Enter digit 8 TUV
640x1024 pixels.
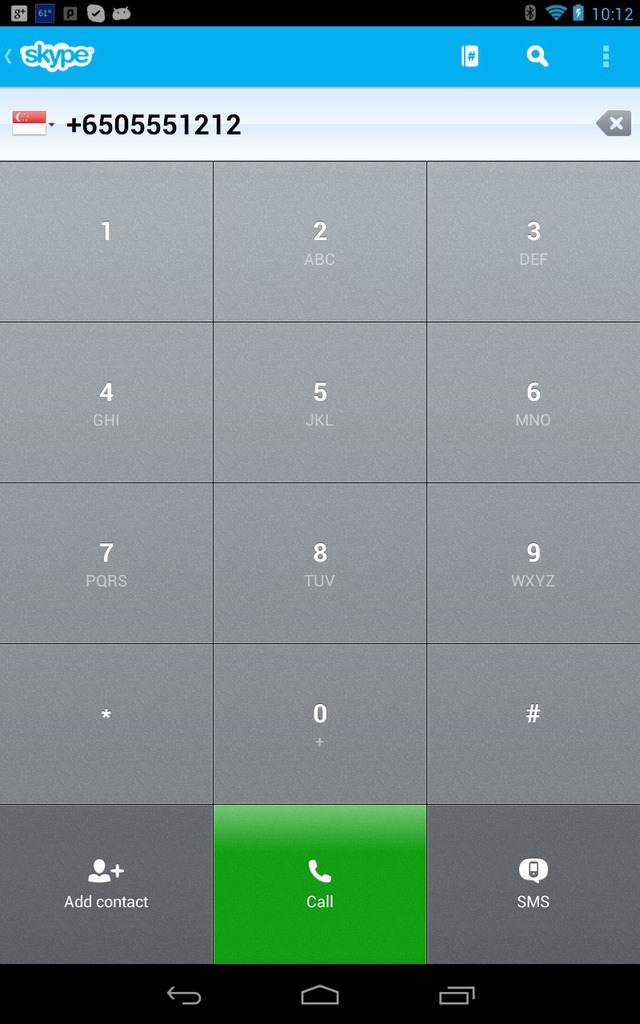point(320,563)
